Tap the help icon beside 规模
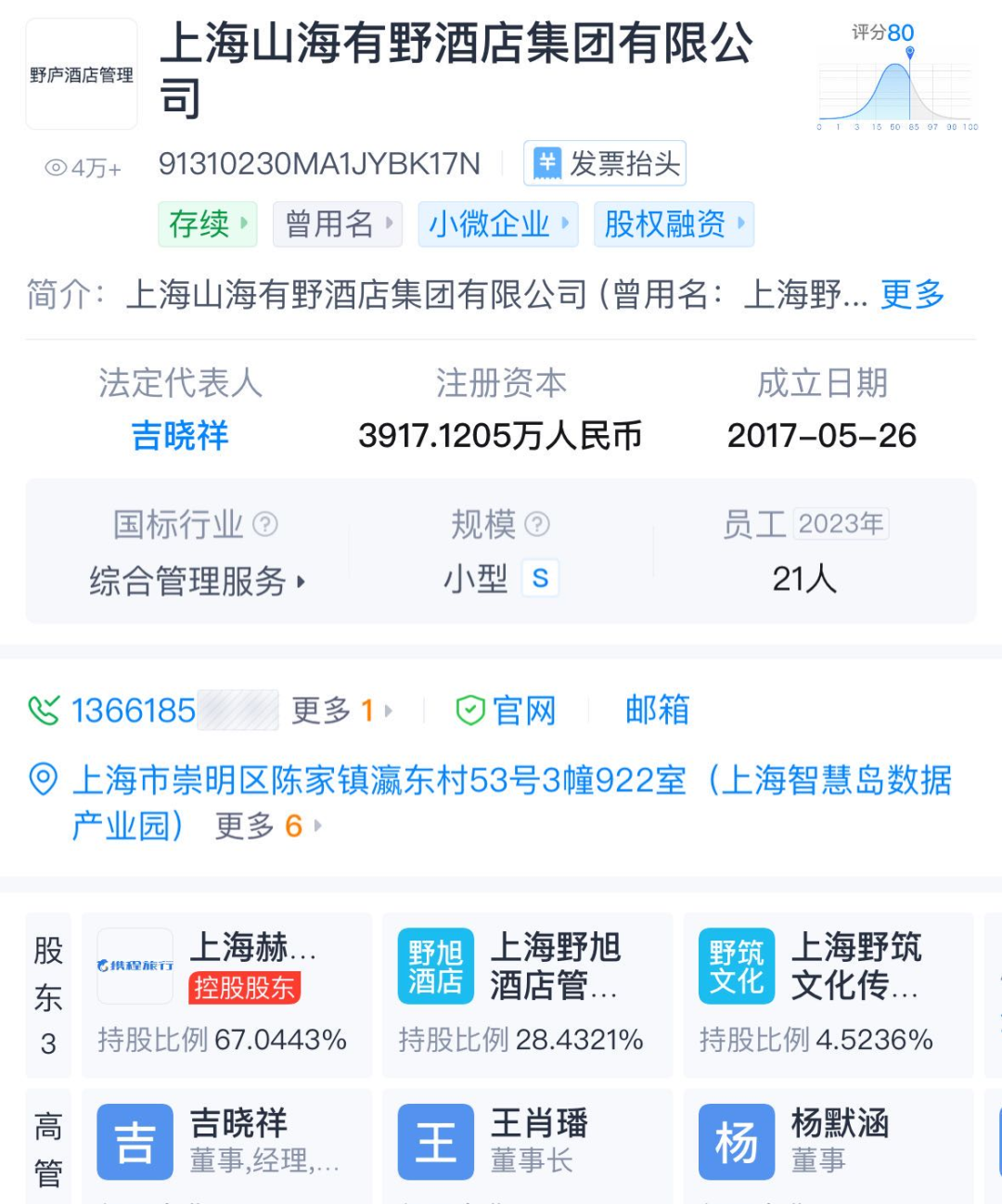Screen dimensions: 1002x1204 (x=537, y=525)
